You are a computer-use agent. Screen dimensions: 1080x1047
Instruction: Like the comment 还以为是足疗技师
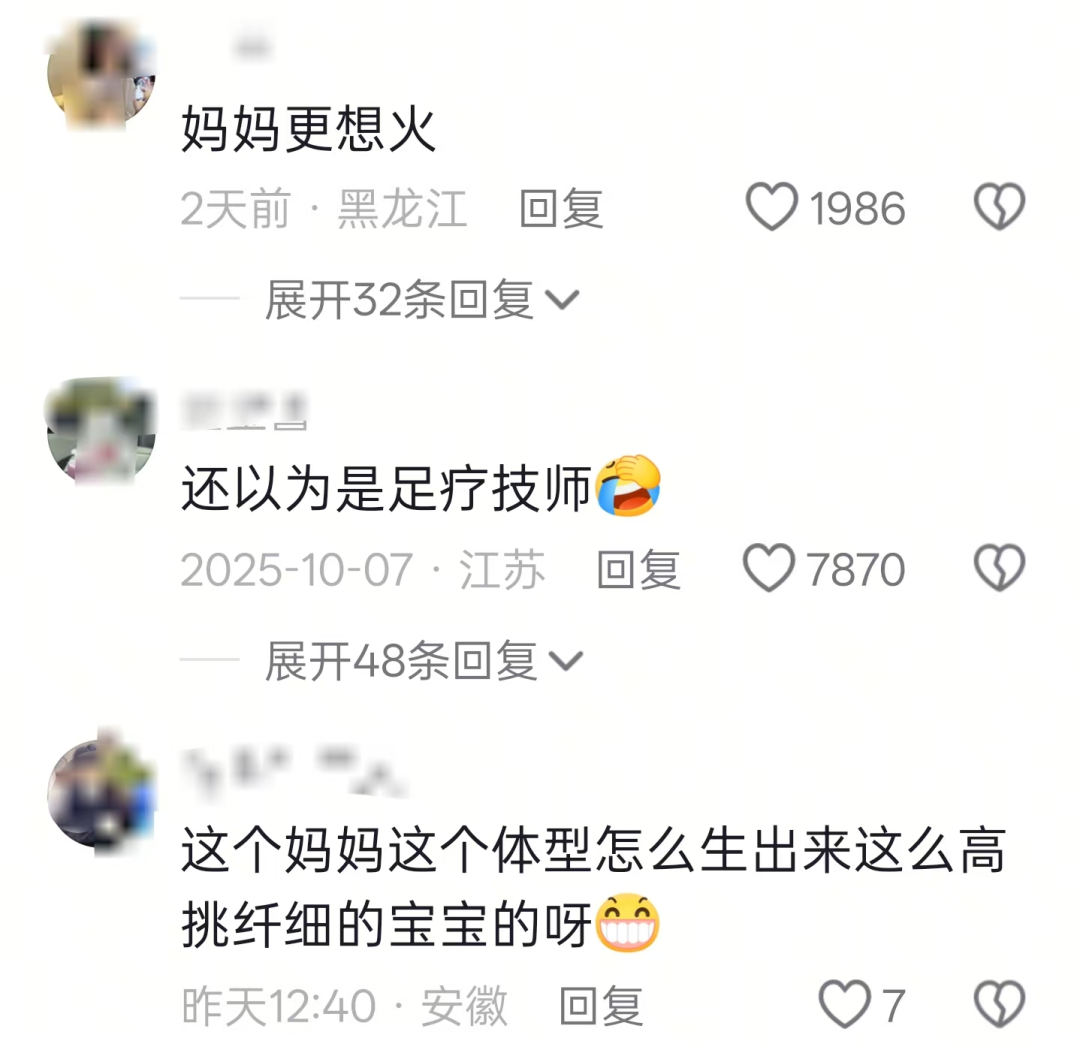tap(769, 569)
